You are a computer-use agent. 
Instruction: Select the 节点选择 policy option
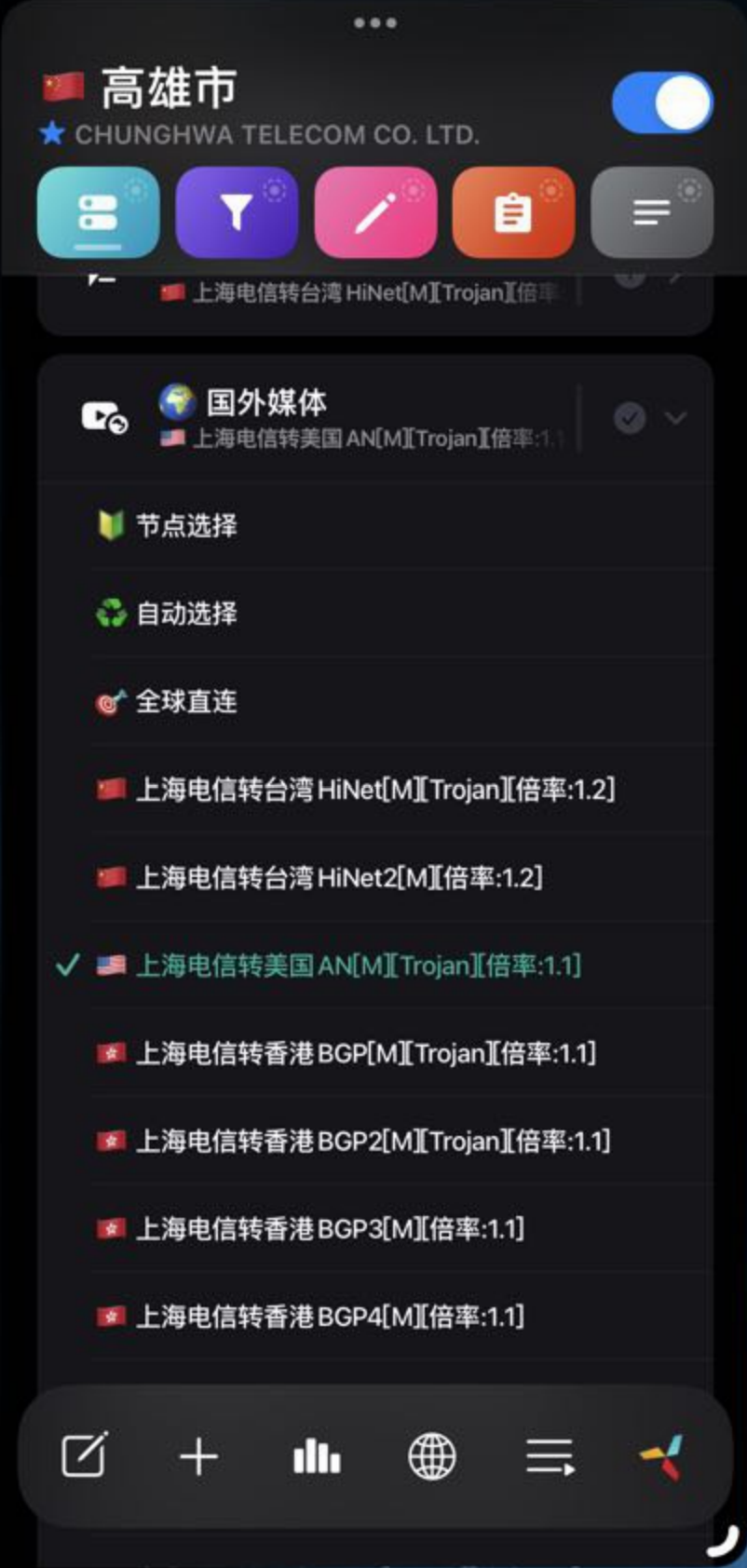tap(186, 526)
